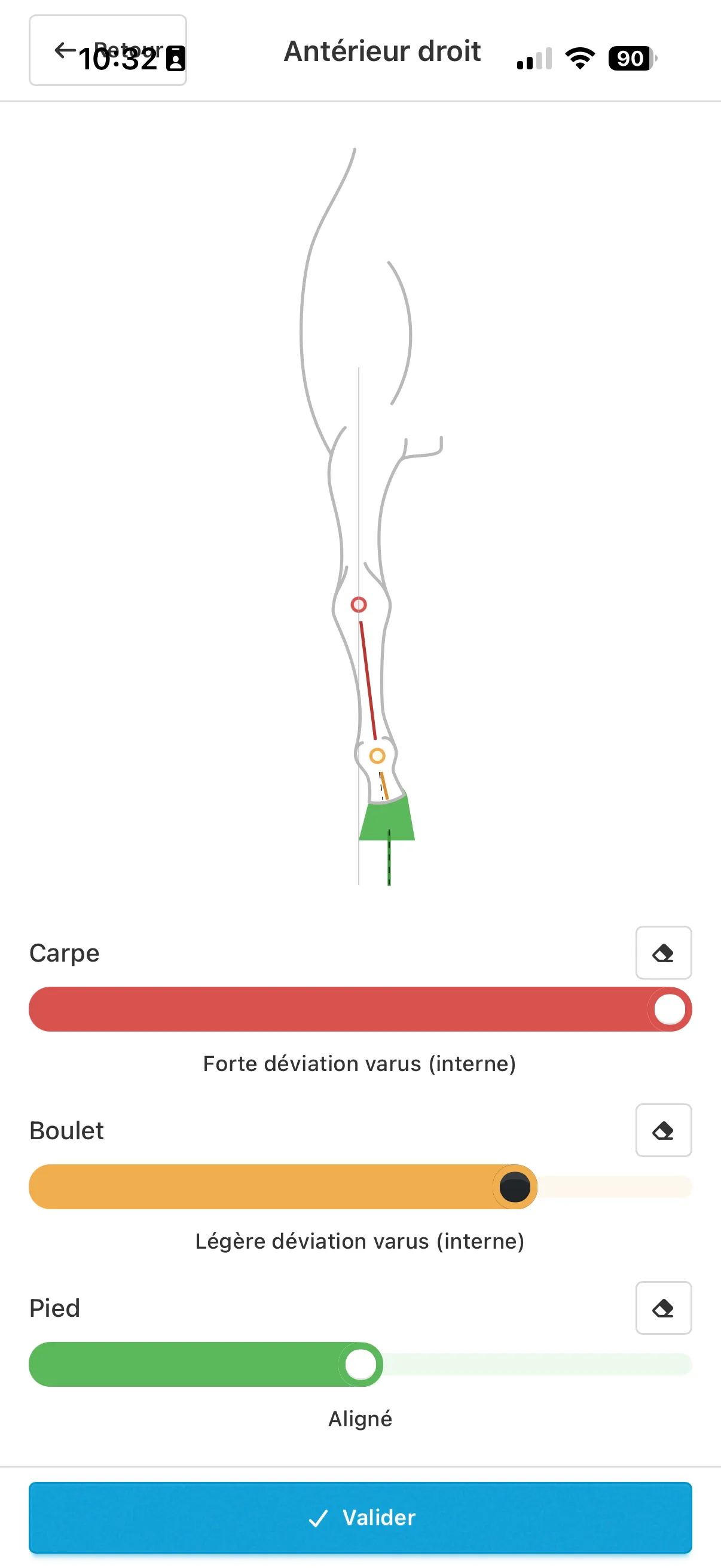This screenshot has height=1568, width=721.
Task: Tap the label Aligné under the Pied slider
Action: tap(360, 1419)
